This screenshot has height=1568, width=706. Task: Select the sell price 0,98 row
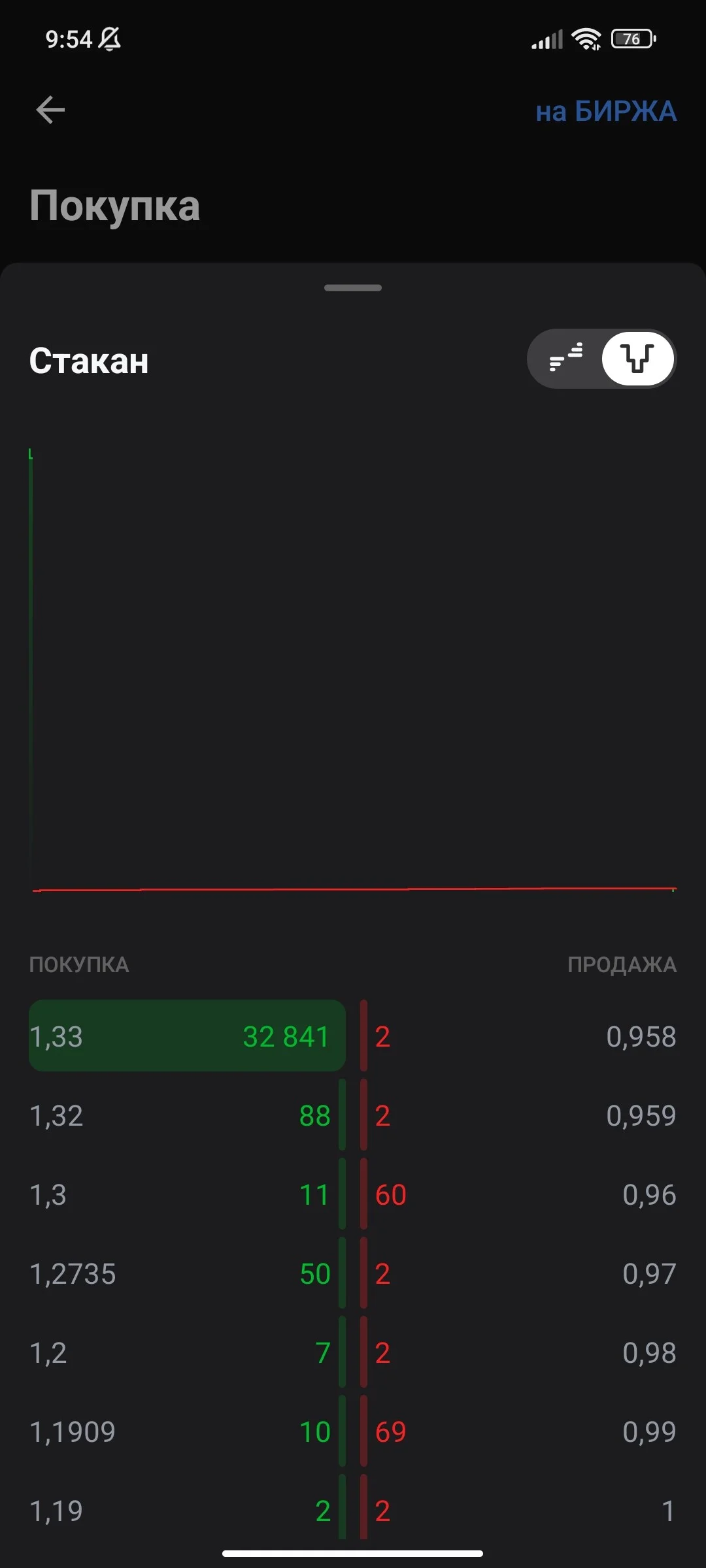pos(518,1352)
